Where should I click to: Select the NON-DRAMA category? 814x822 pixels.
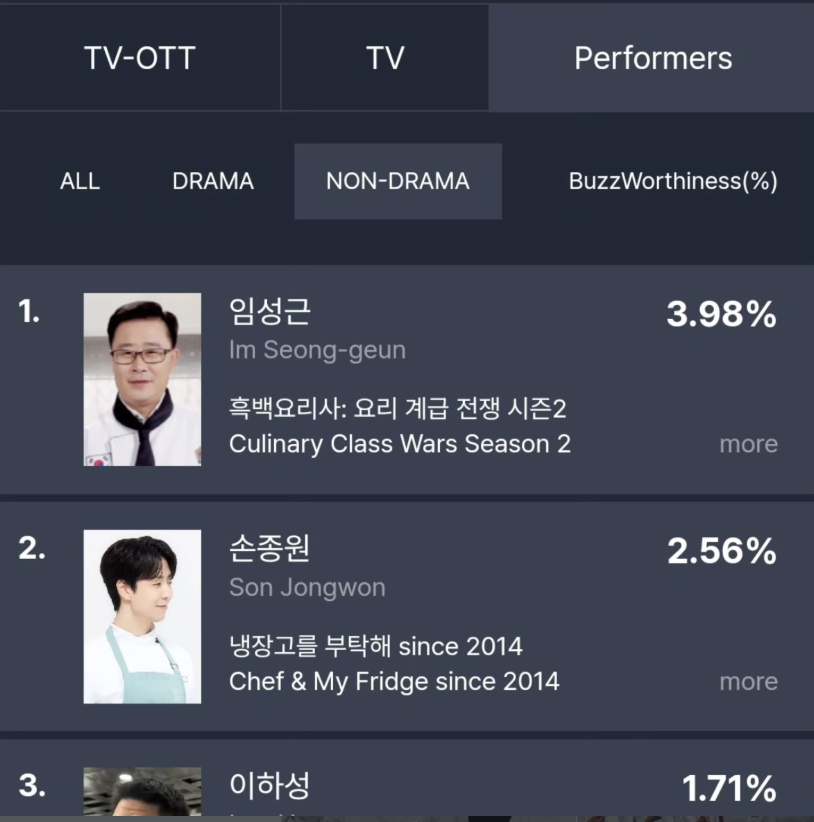[x=397, y=181]
